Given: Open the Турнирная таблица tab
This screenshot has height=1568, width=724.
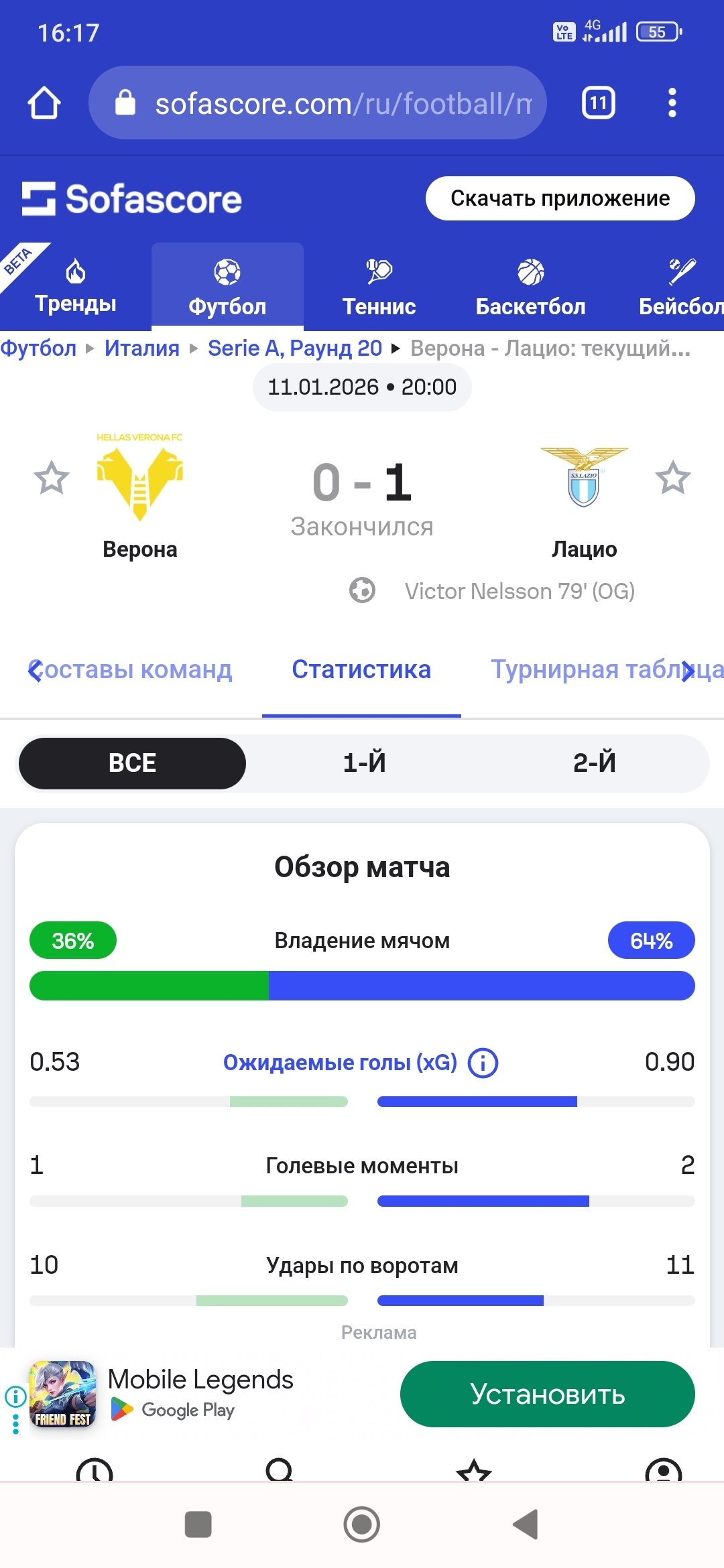Looking at the screenshot, I should pyautogui.click(x=603, y=669).
